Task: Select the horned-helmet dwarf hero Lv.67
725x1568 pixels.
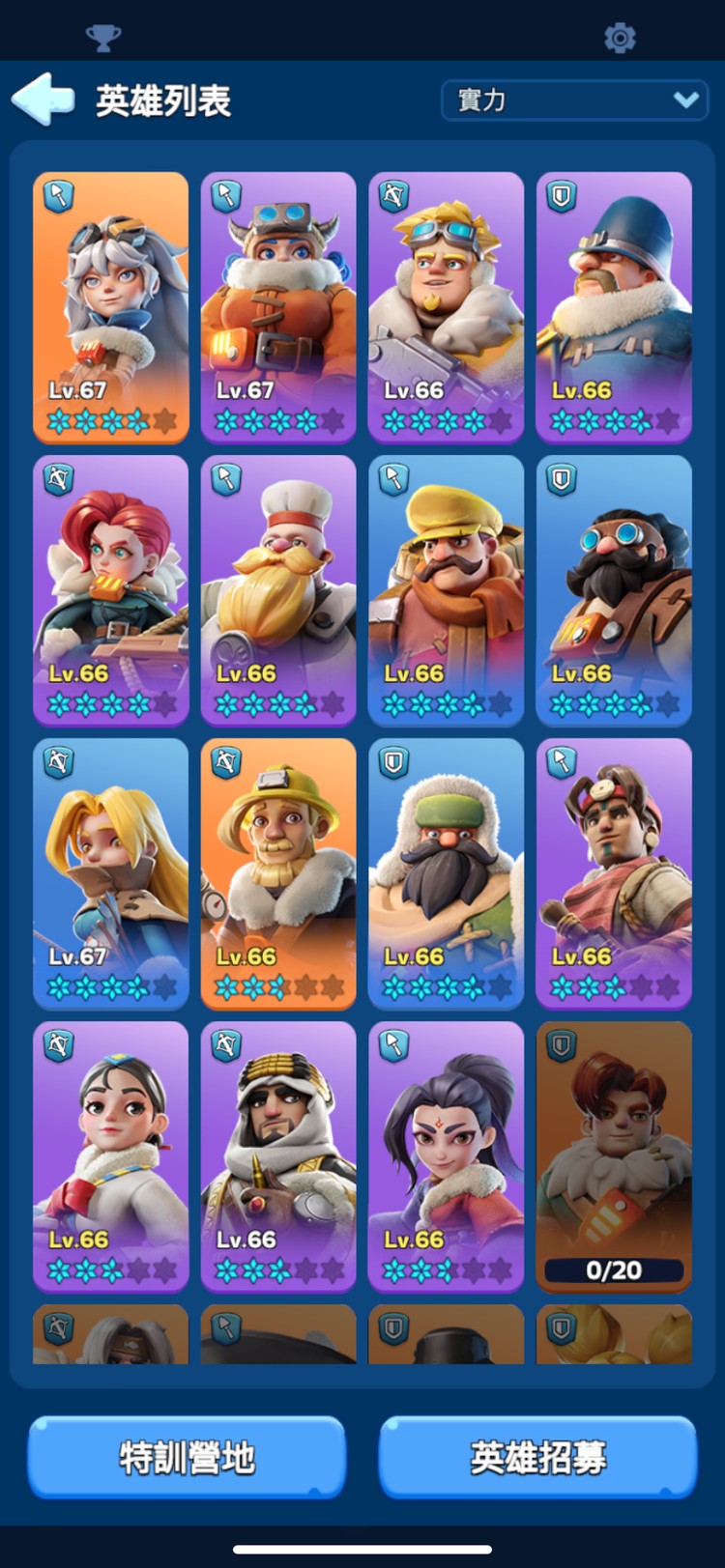Action: pos(278,307)
